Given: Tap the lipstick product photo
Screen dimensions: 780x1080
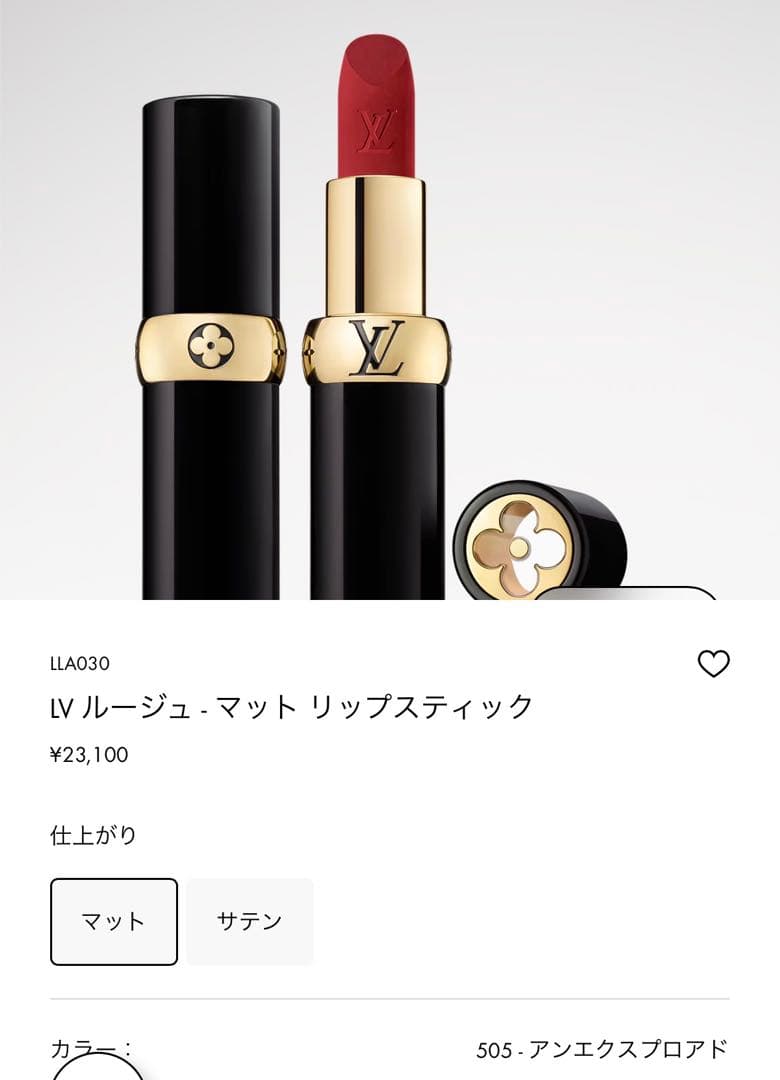Looking at the screenshot, I should (x=380, y=300).
